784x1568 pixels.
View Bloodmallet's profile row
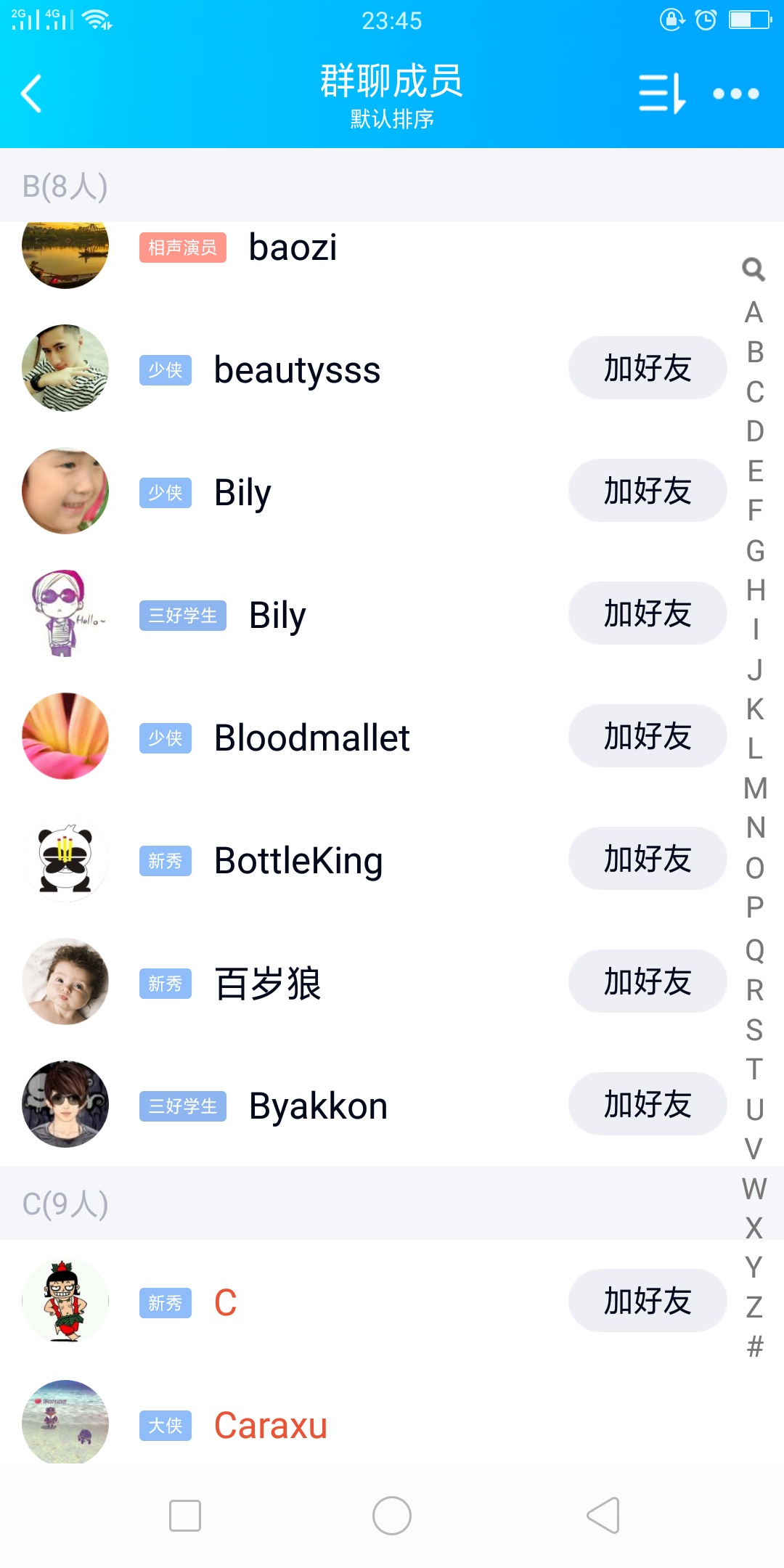pyautogui.click(x=312, y=738)
